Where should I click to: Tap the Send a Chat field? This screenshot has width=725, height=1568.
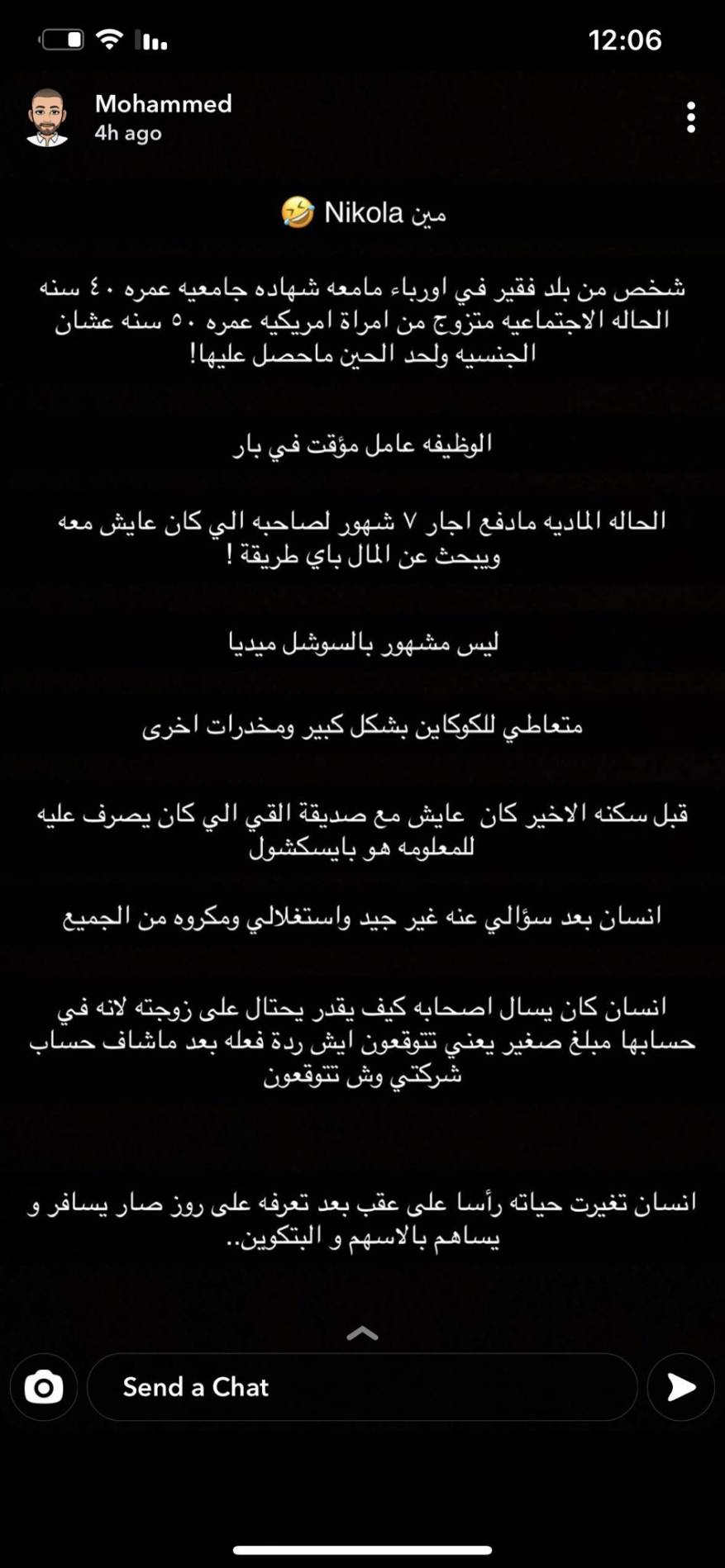[x=361, y=1387]
